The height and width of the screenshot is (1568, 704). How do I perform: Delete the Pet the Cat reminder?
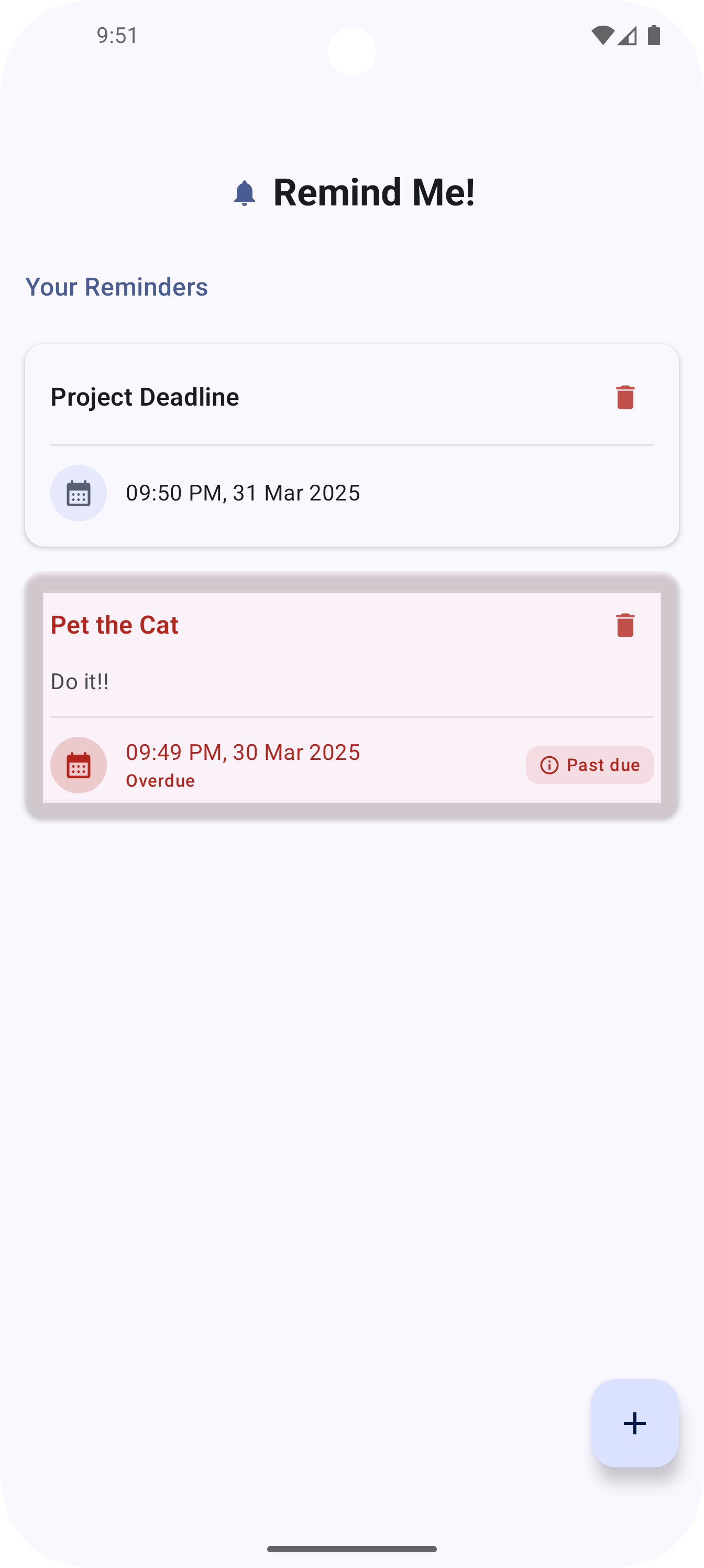point(625,625)
